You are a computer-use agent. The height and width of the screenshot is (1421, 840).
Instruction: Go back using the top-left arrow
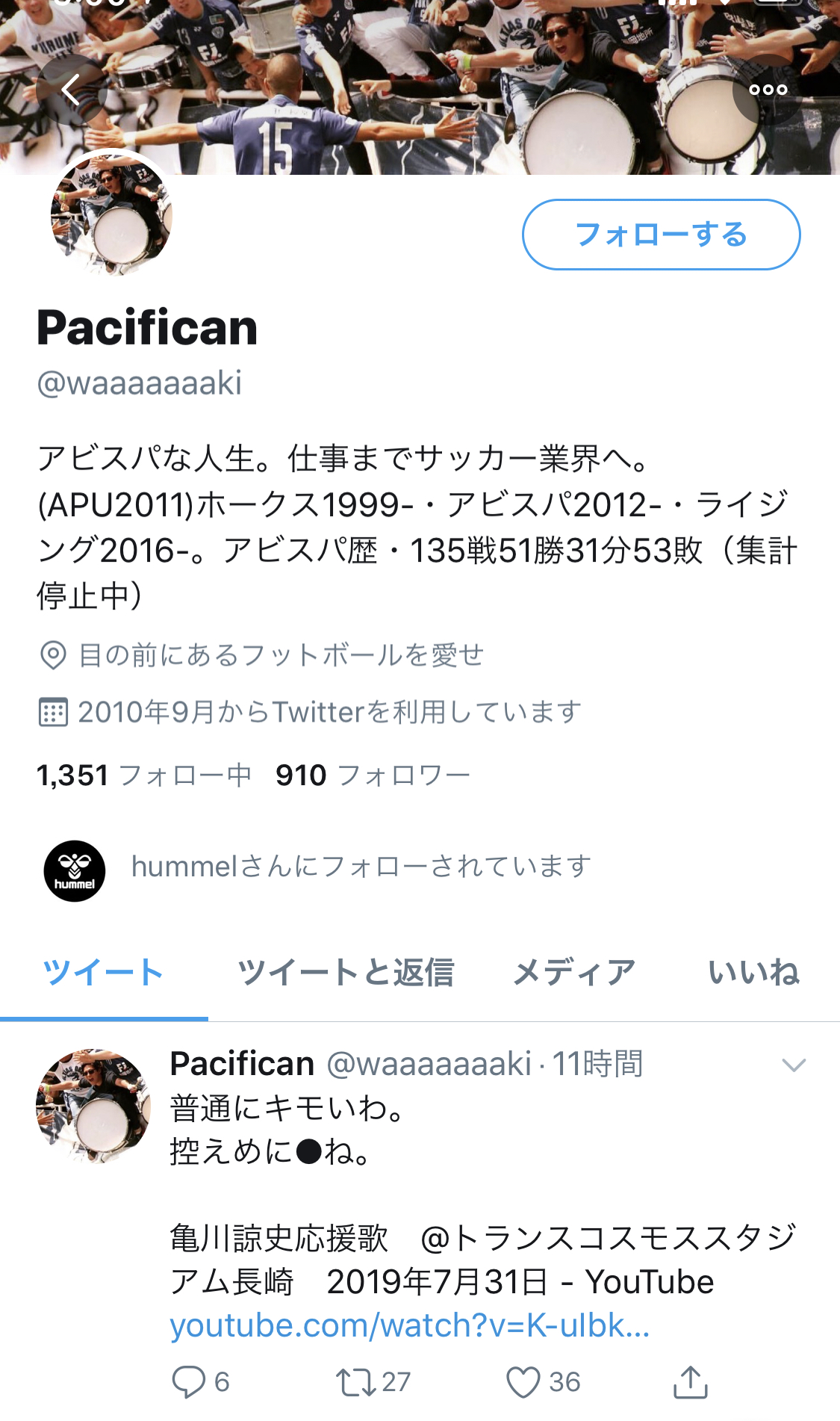click(71, 90)
